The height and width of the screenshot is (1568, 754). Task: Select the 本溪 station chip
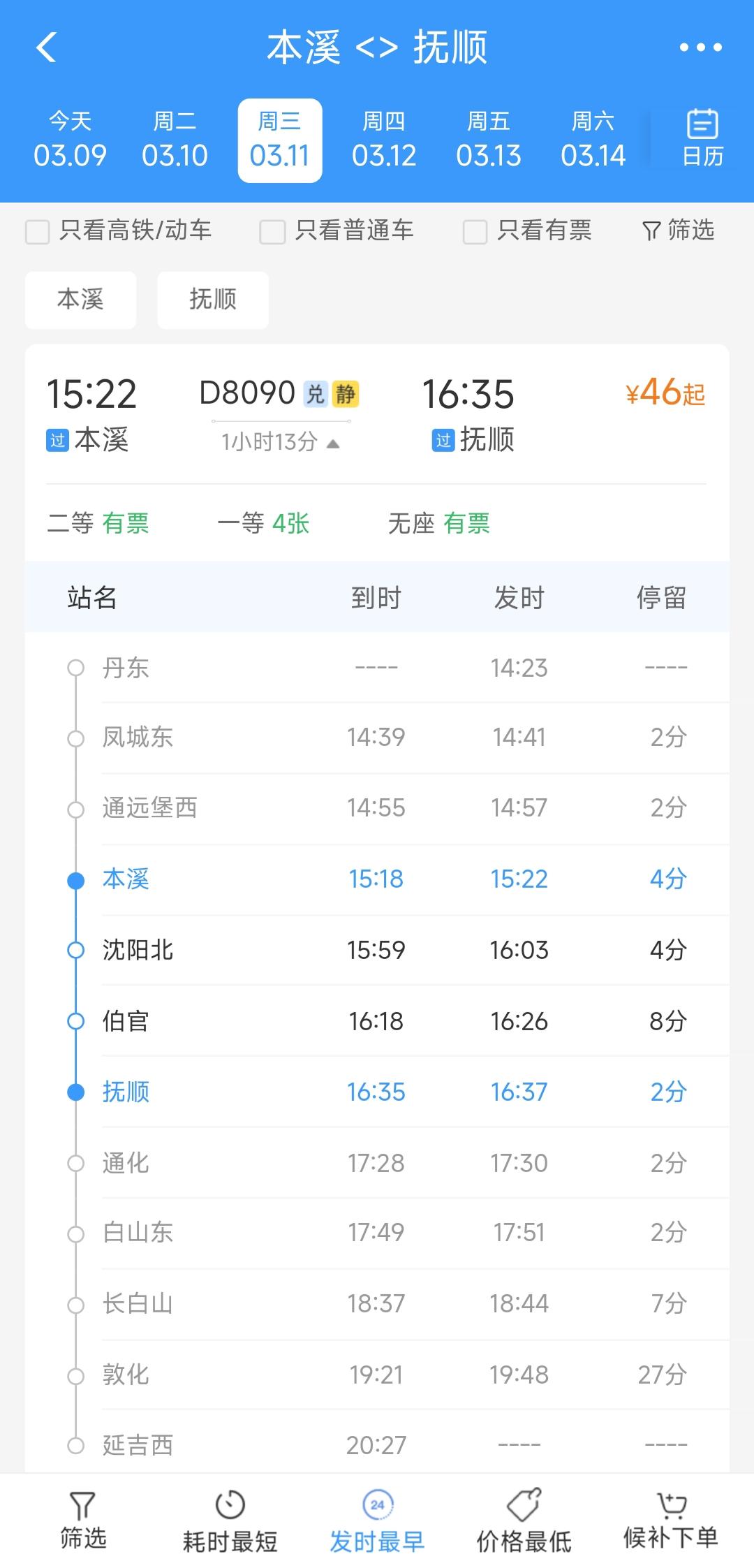click(80, 300)
